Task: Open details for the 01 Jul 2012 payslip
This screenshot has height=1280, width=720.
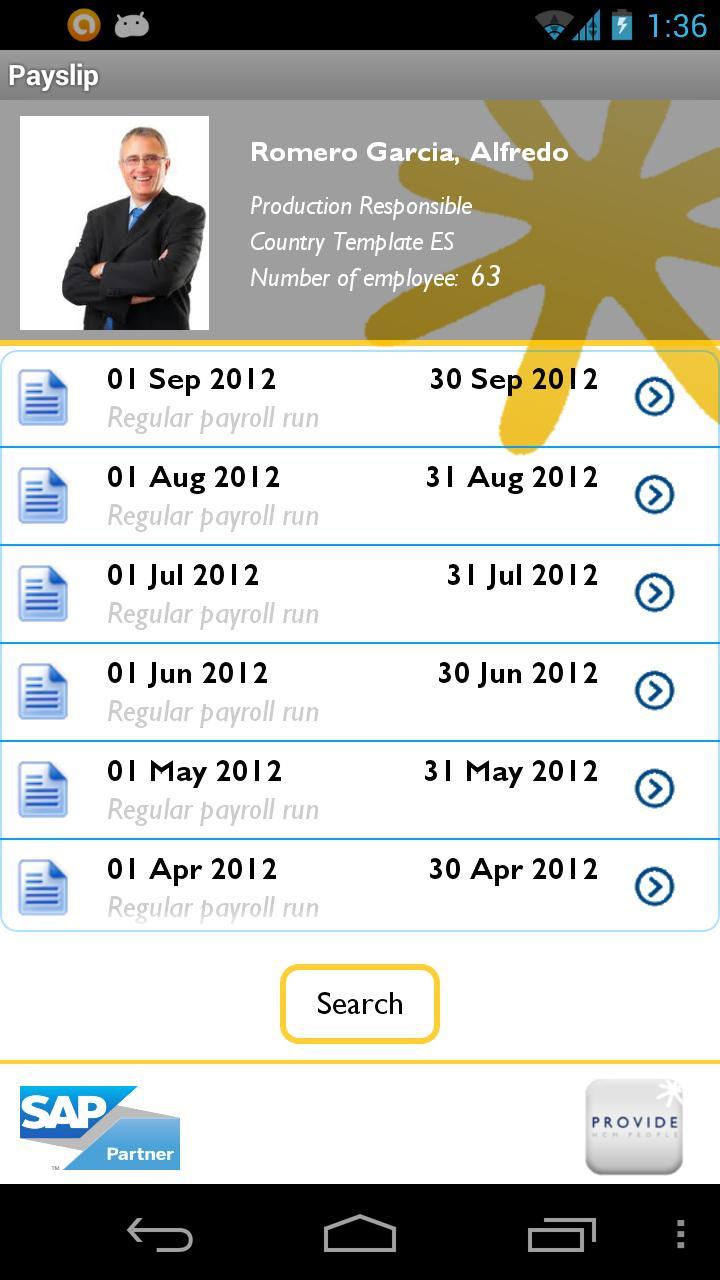Action: tap(655, 591)
